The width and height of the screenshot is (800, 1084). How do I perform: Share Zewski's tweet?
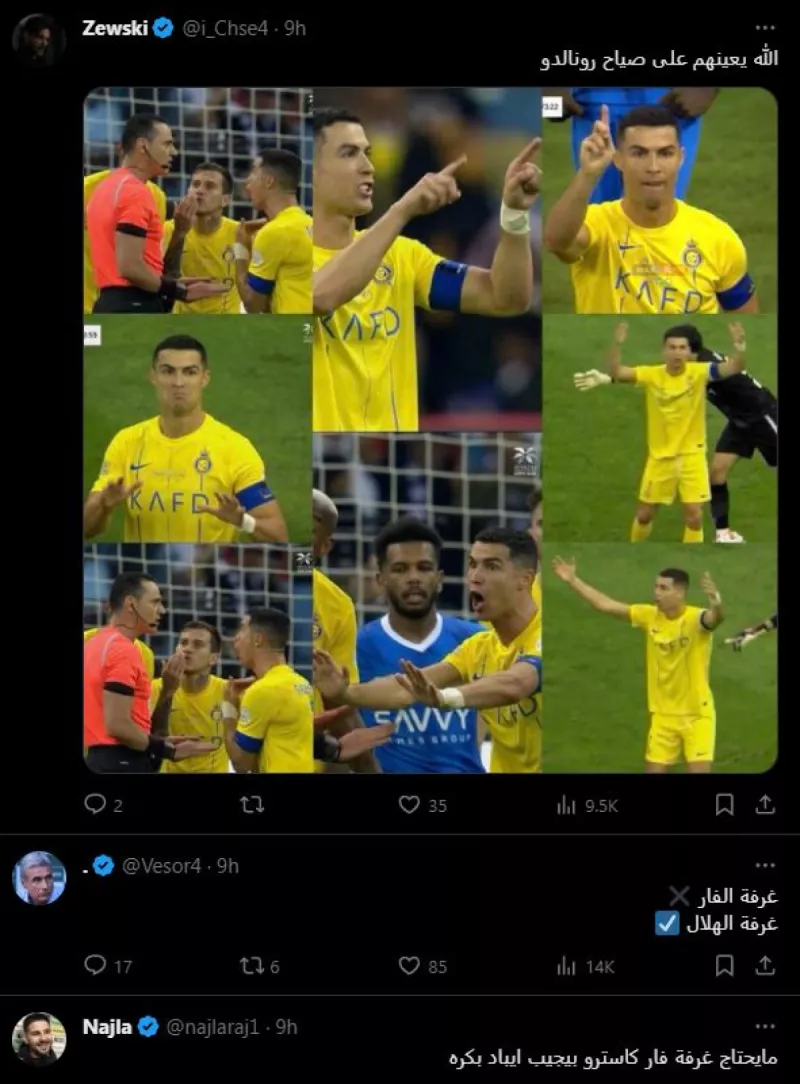[767, 803]
